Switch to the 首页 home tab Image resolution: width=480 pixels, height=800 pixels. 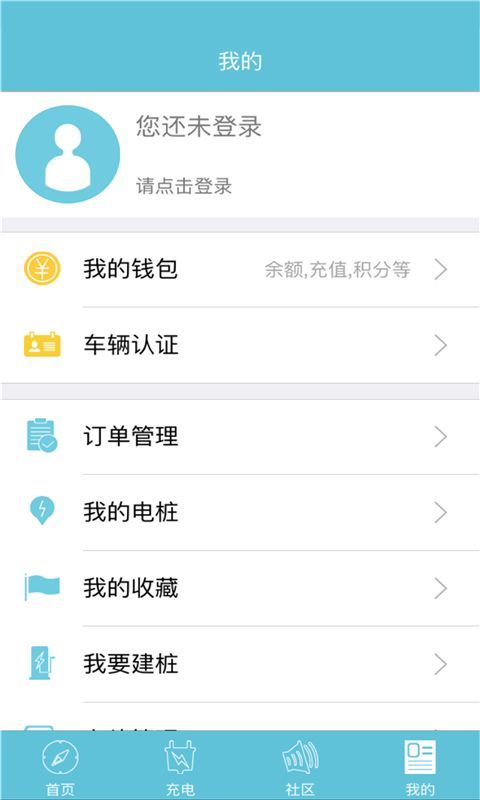[x=60, y=766]
